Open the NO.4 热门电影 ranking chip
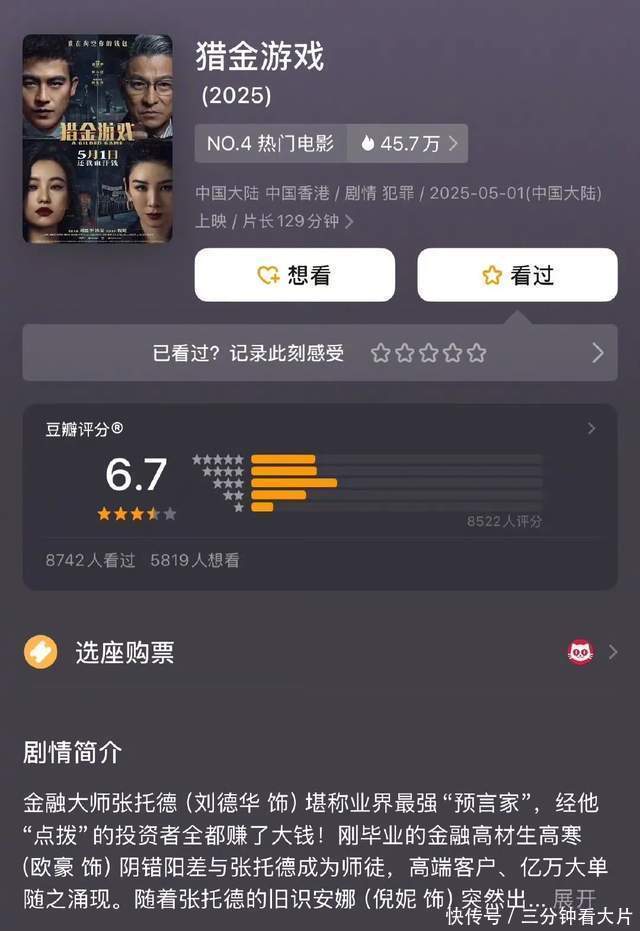 tap(270, 144)
